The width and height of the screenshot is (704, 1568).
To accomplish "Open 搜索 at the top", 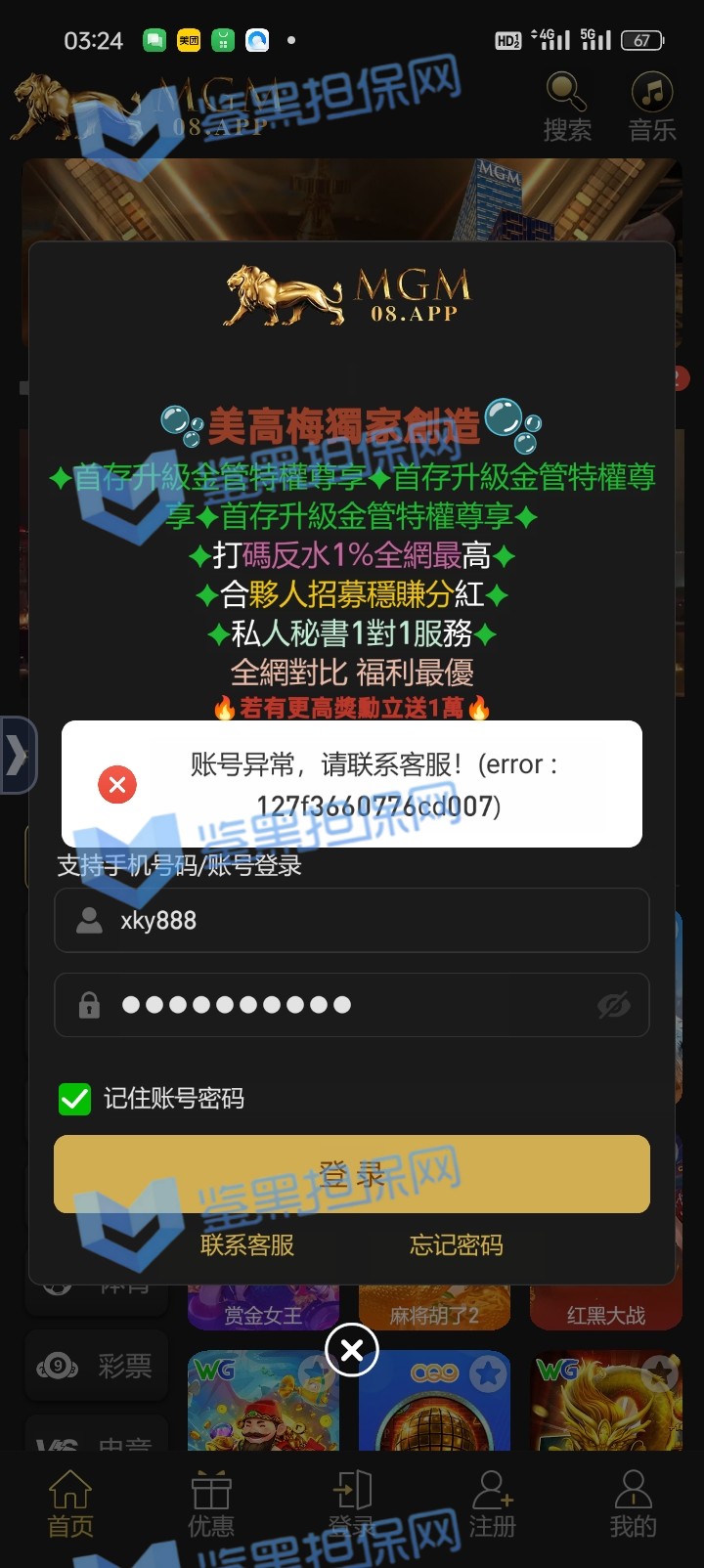I will point(567,108).
